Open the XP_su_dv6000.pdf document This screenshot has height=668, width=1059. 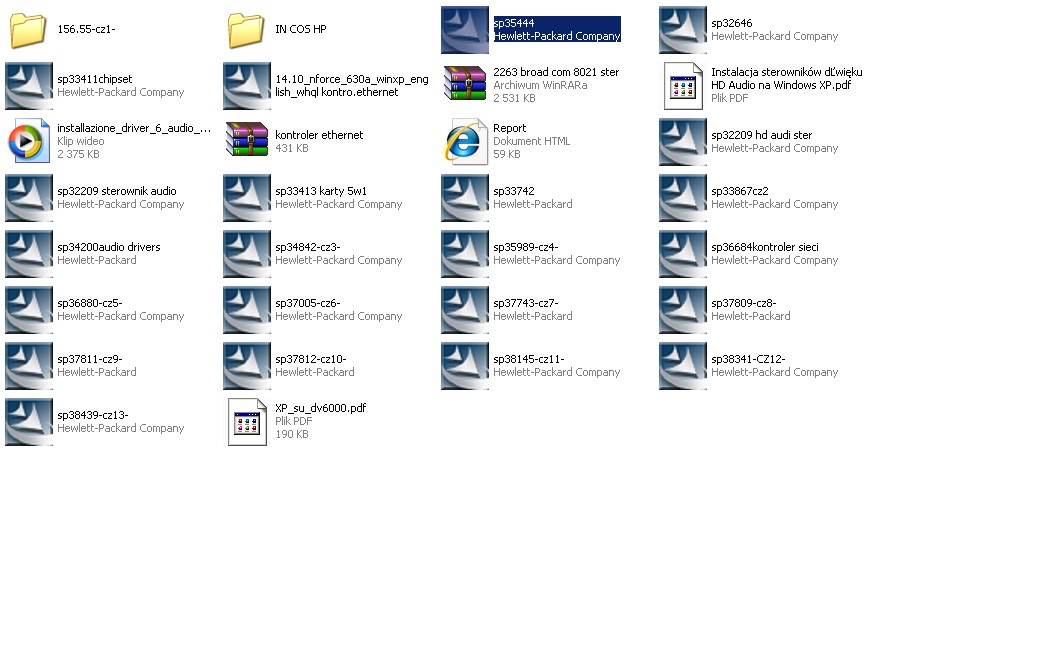tap(247, 422)
